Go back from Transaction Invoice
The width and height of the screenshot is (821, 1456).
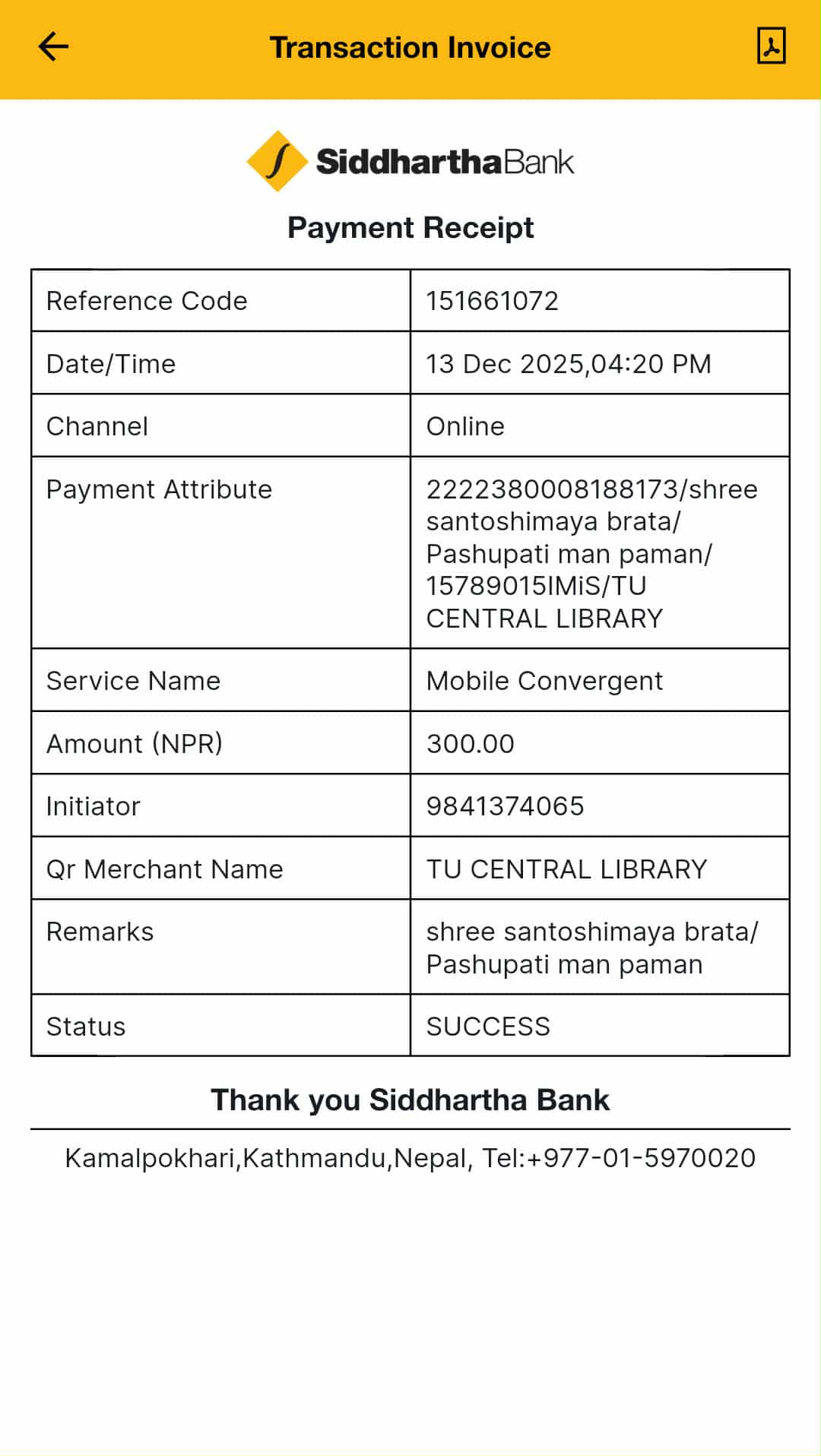click(53, 47)
